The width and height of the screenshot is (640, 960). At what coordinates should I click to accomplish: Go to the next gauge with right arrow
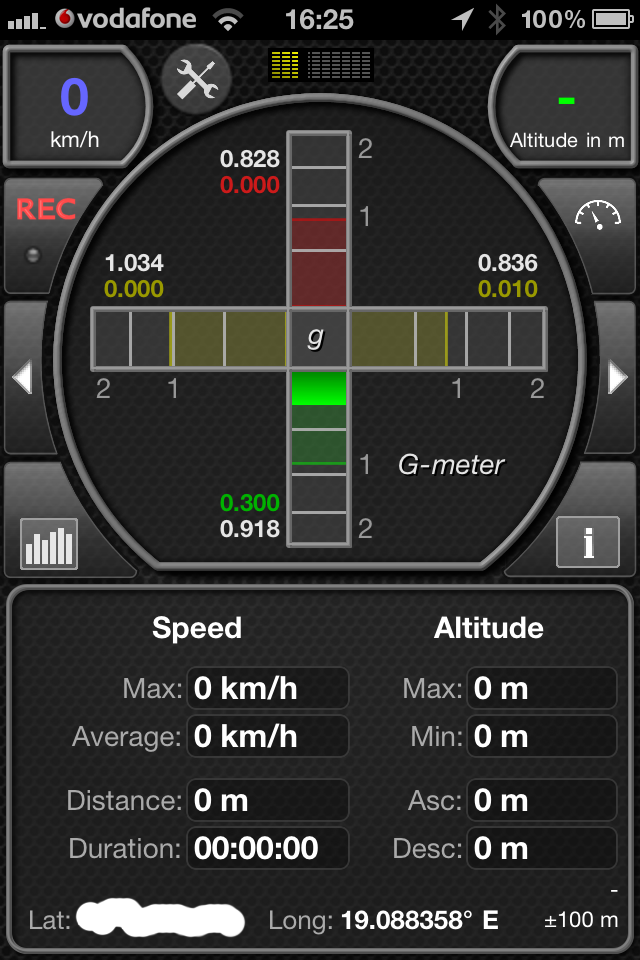(617, 378)
